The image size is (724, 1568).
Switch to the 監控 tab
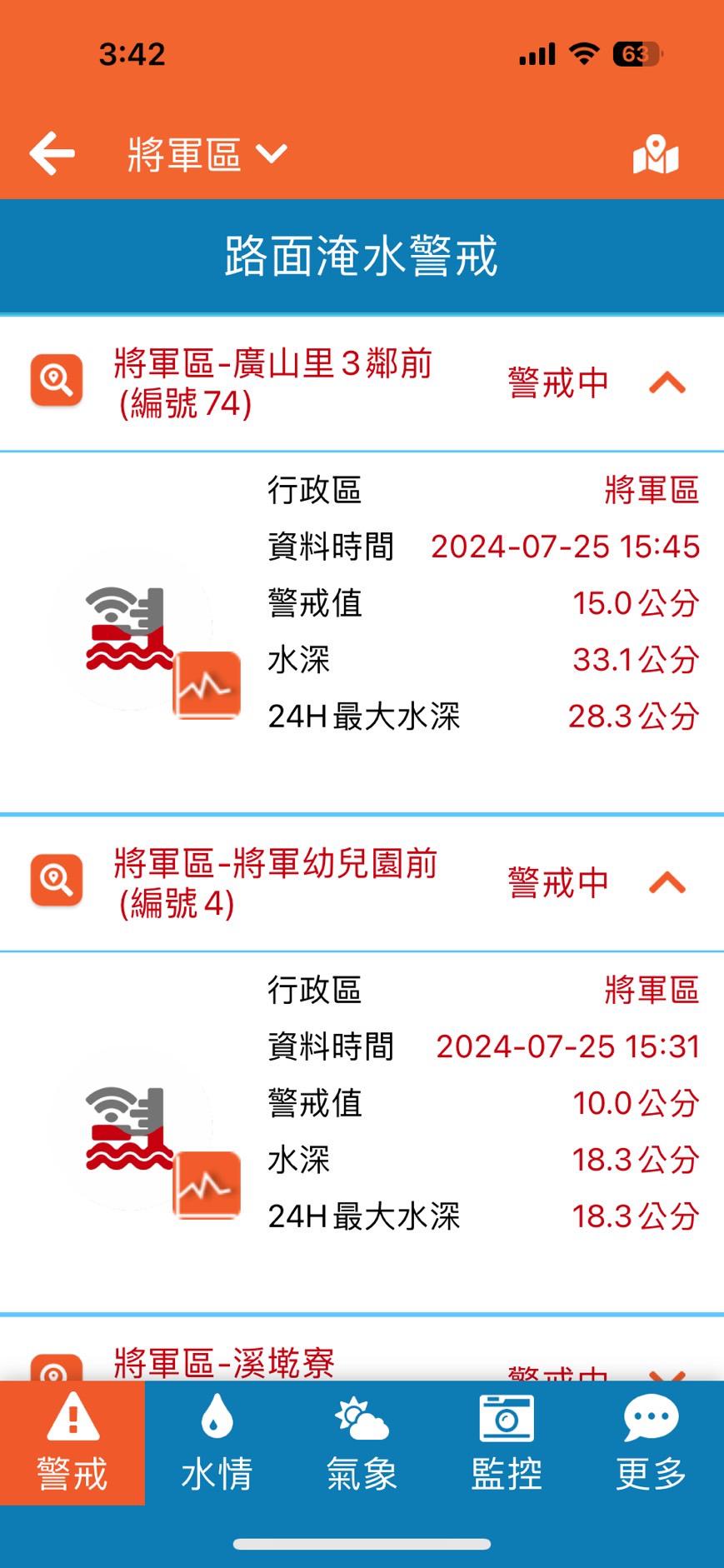click(x=507, y=1443)
